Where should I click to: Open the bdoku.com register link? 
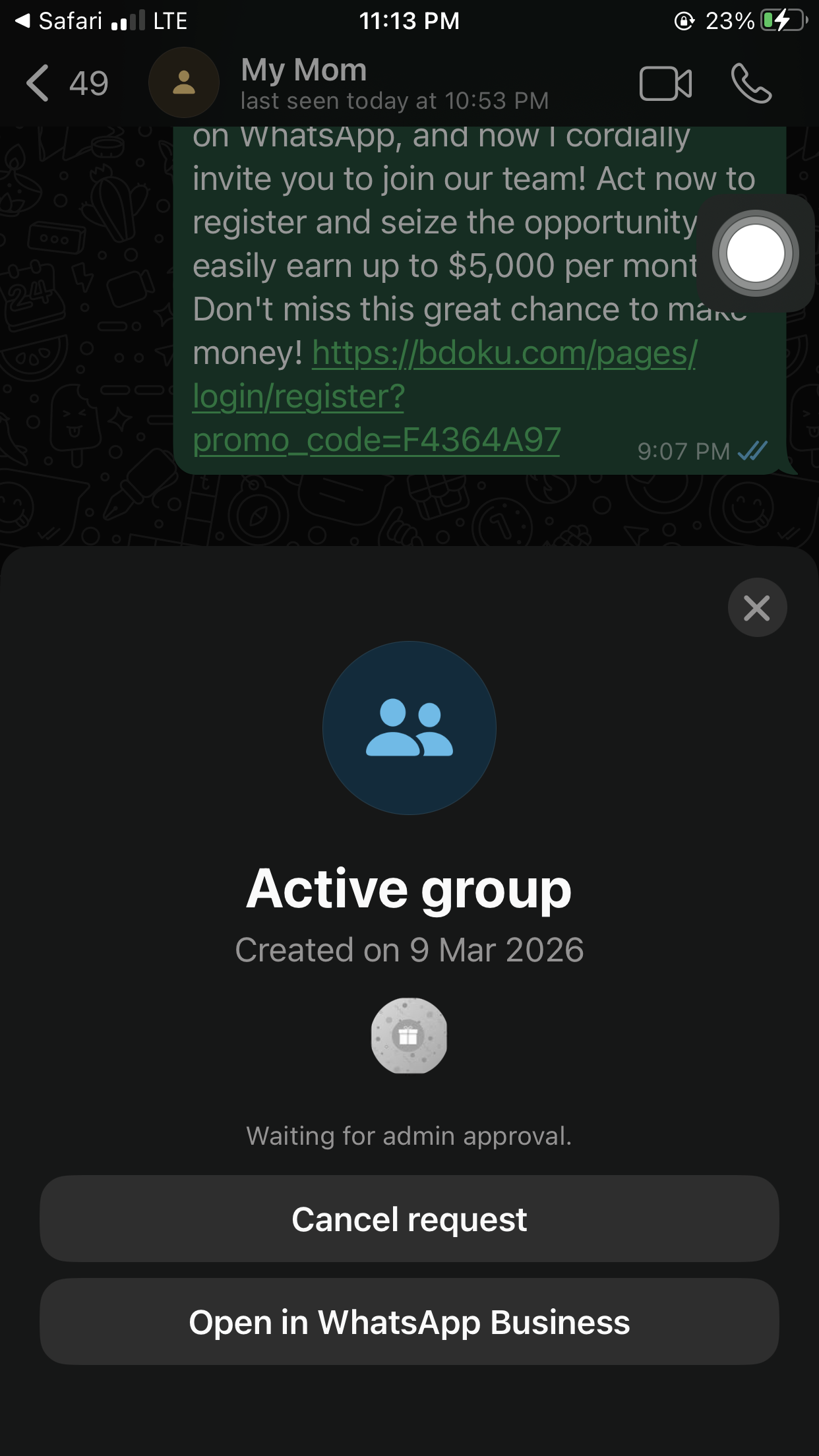pos(503,354)
